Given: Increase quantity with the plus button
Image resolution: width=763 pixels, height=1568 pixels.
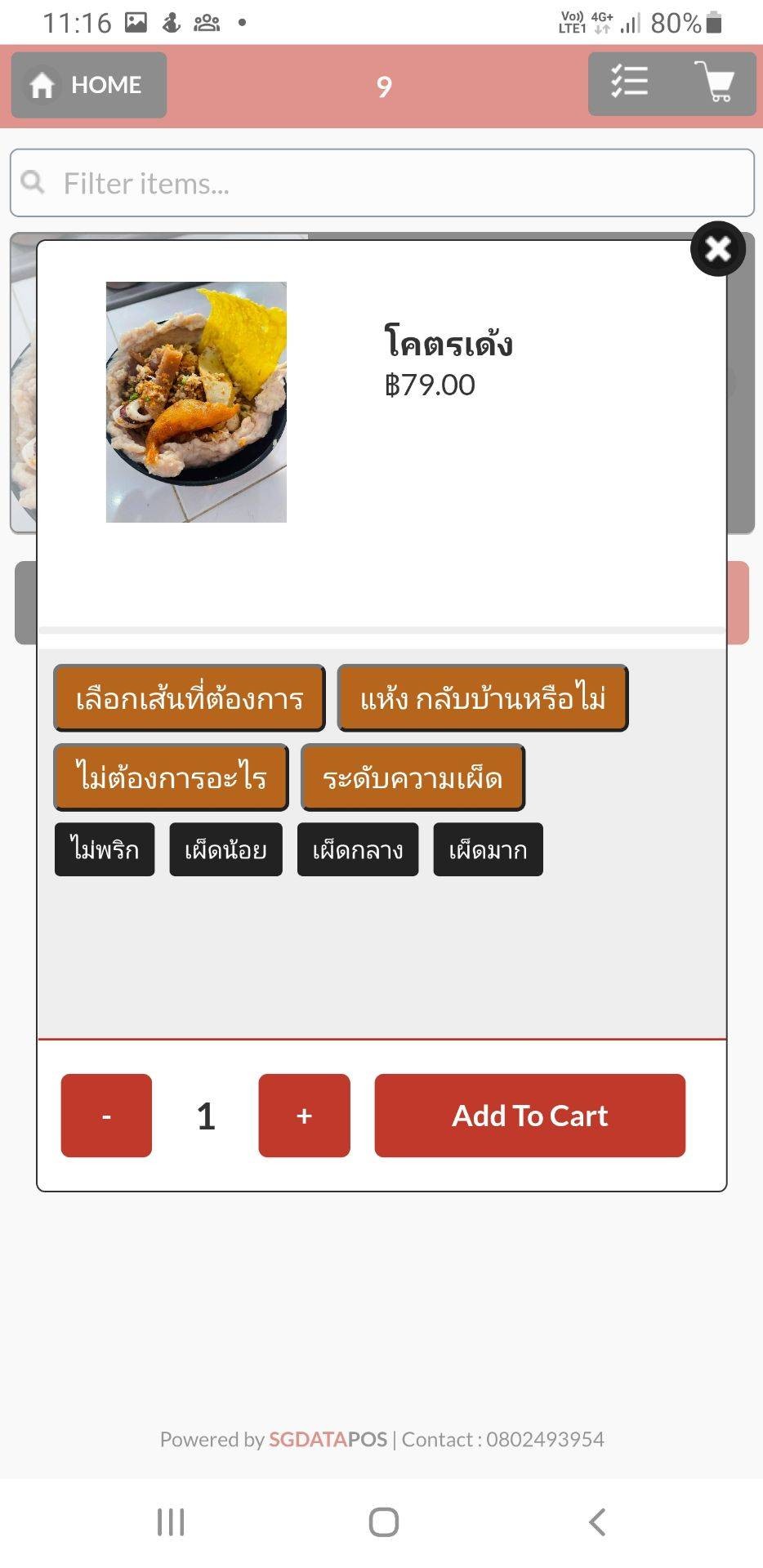Looking at the screenshot, I should tap(303, 1116).
